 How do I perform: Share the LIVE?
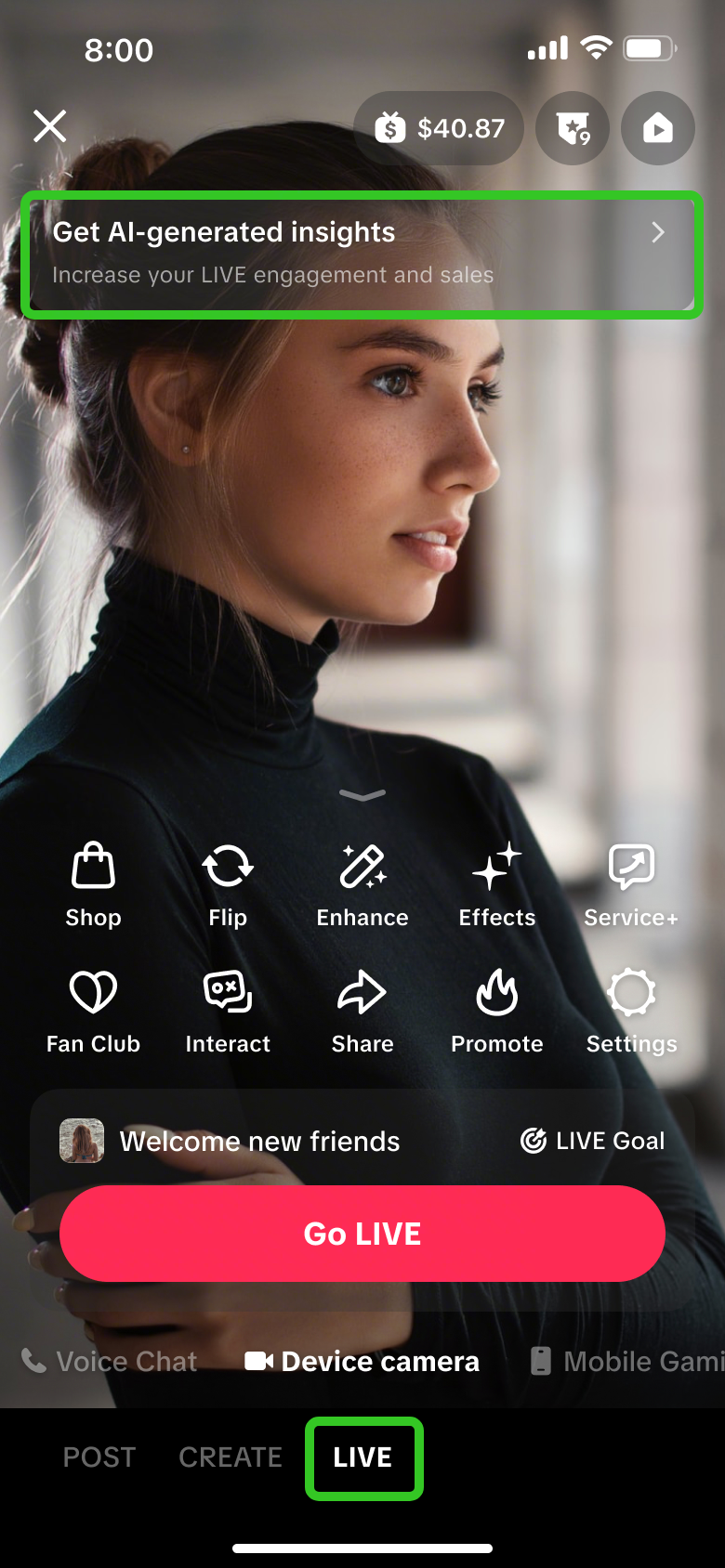click(x=362, y=1012)
